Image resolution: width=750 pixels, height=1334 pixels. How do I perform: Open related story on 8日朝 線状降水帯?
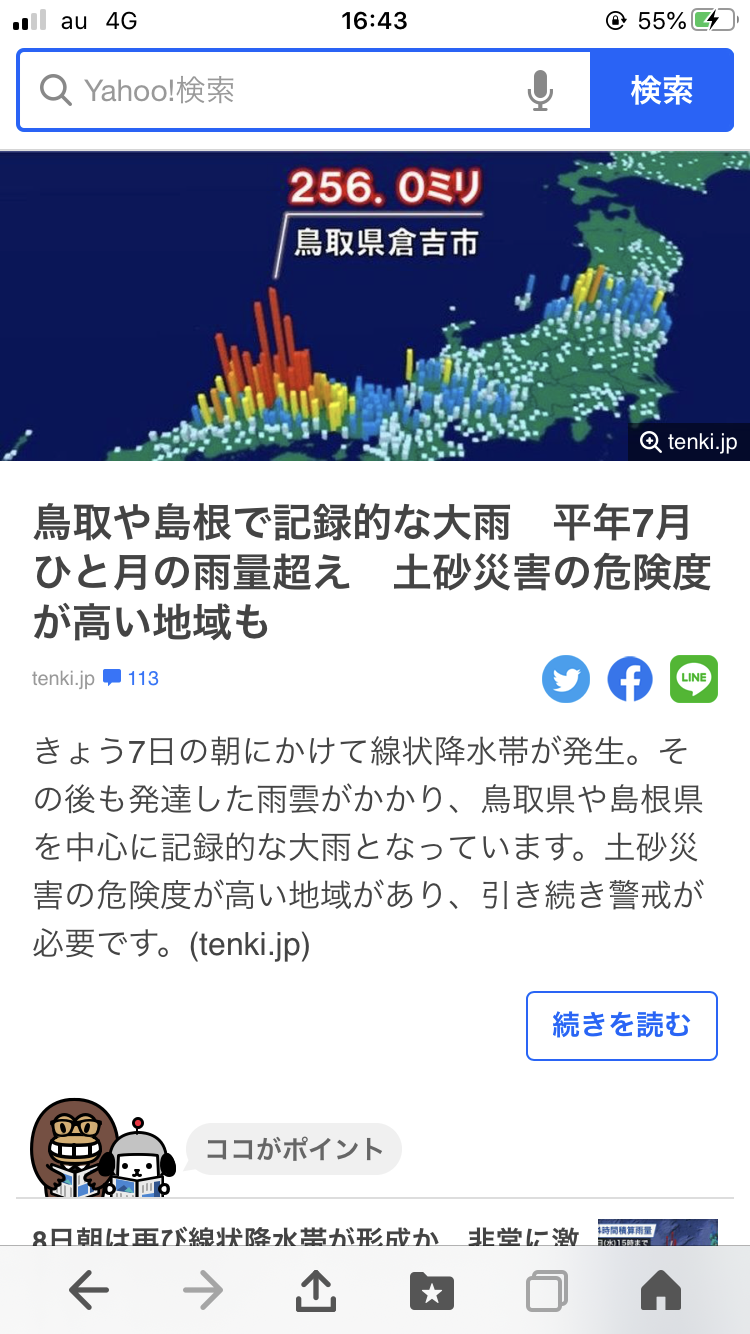[x=306, y=1234]
